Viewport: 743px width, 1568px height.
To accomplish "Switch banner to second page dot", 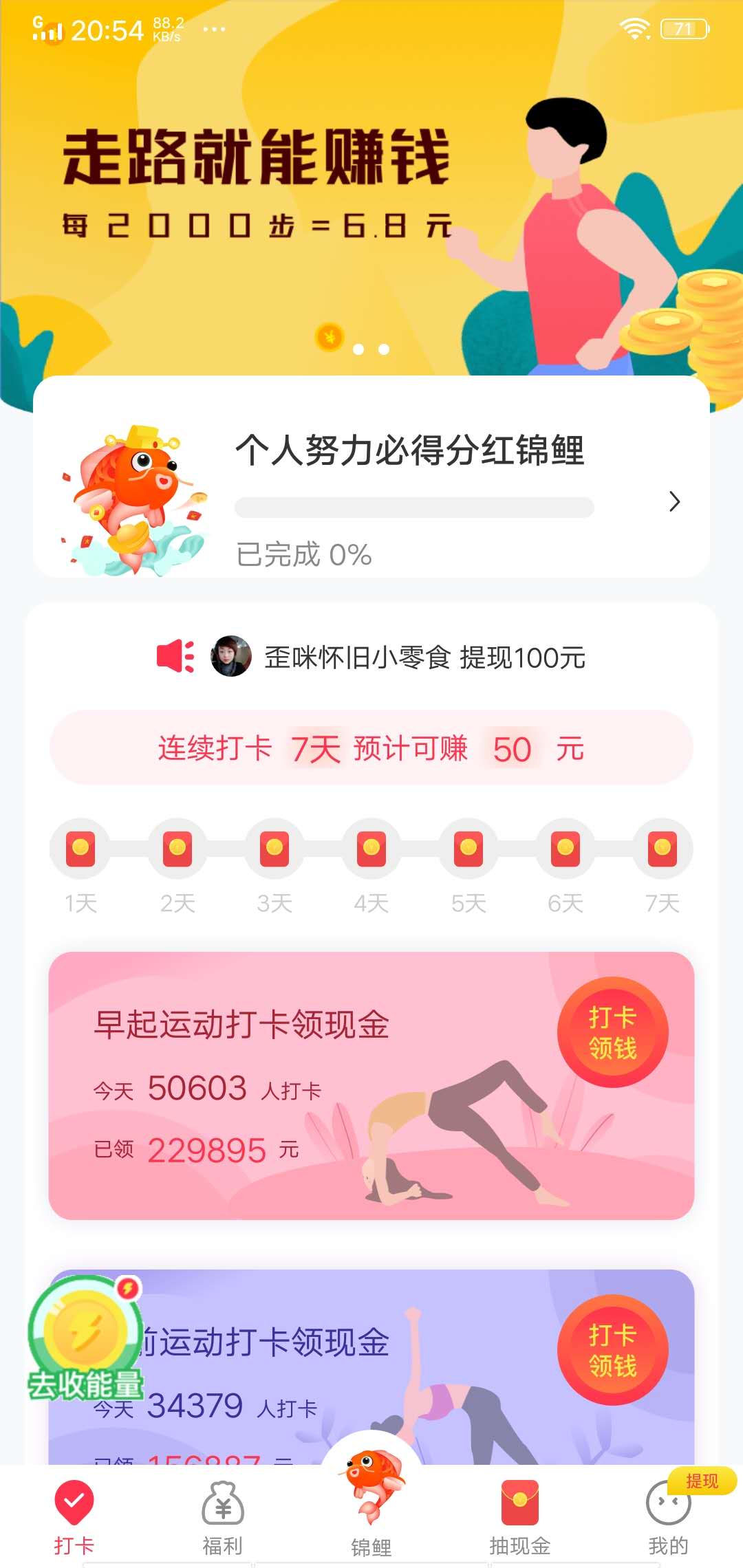I will (x=384, y=349).
